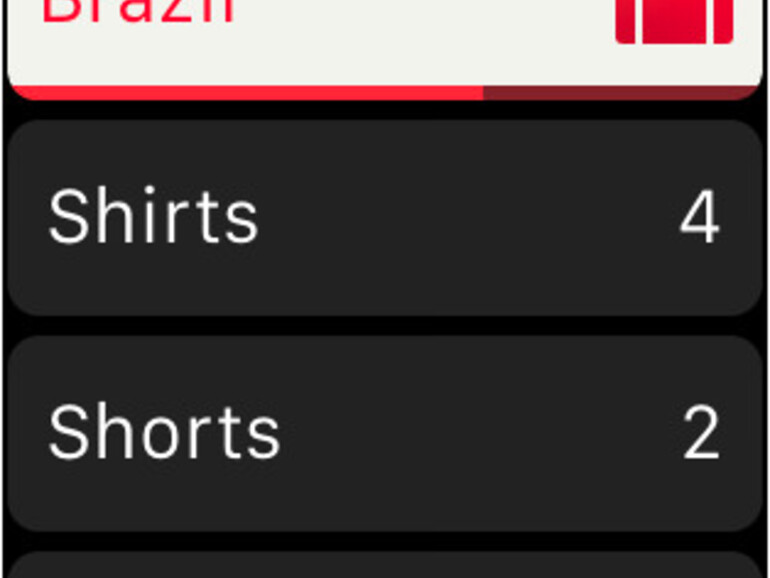Select the Shorts item
Screen dimensions: 770x578
(x=384, y=432)
